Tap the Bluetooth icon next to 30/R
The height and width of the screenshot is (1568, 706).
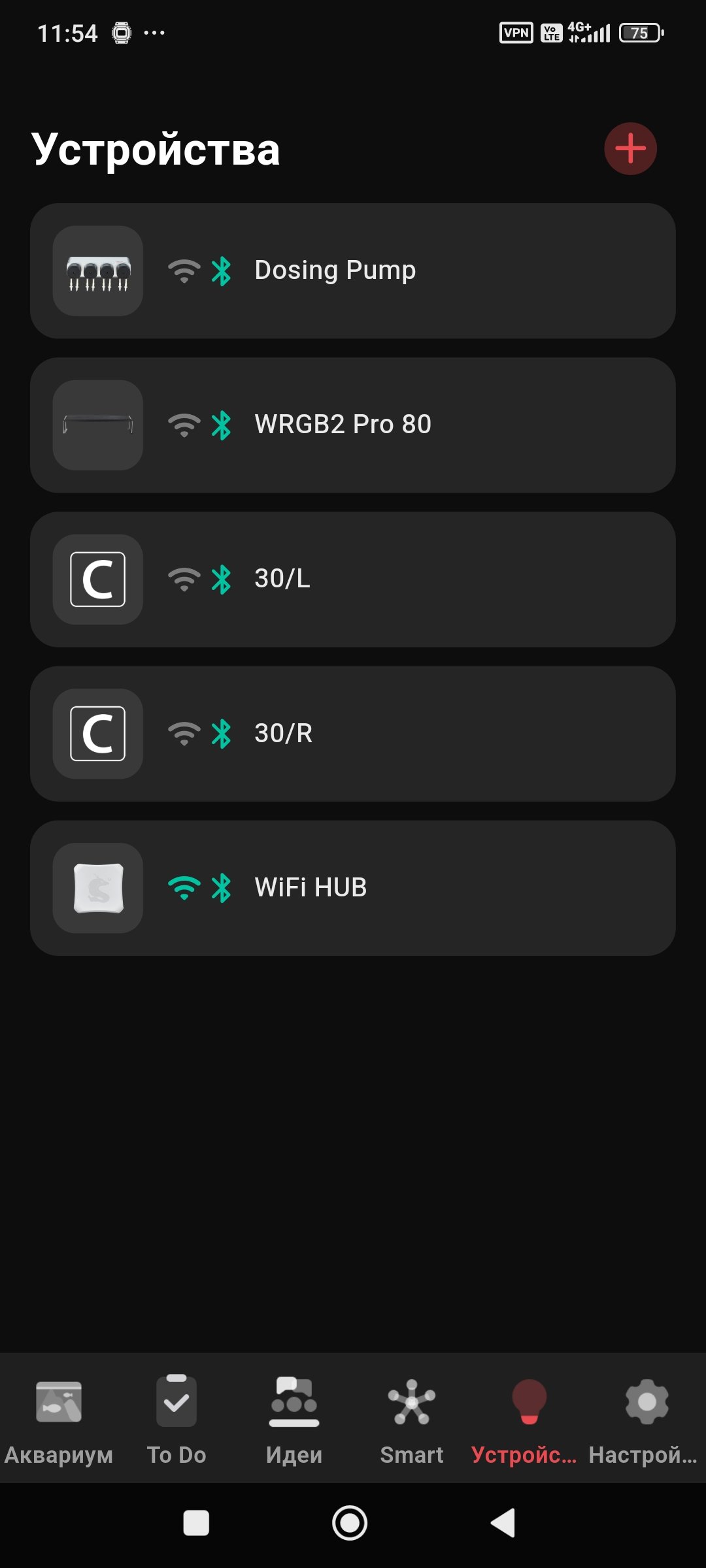click(222, 733)
